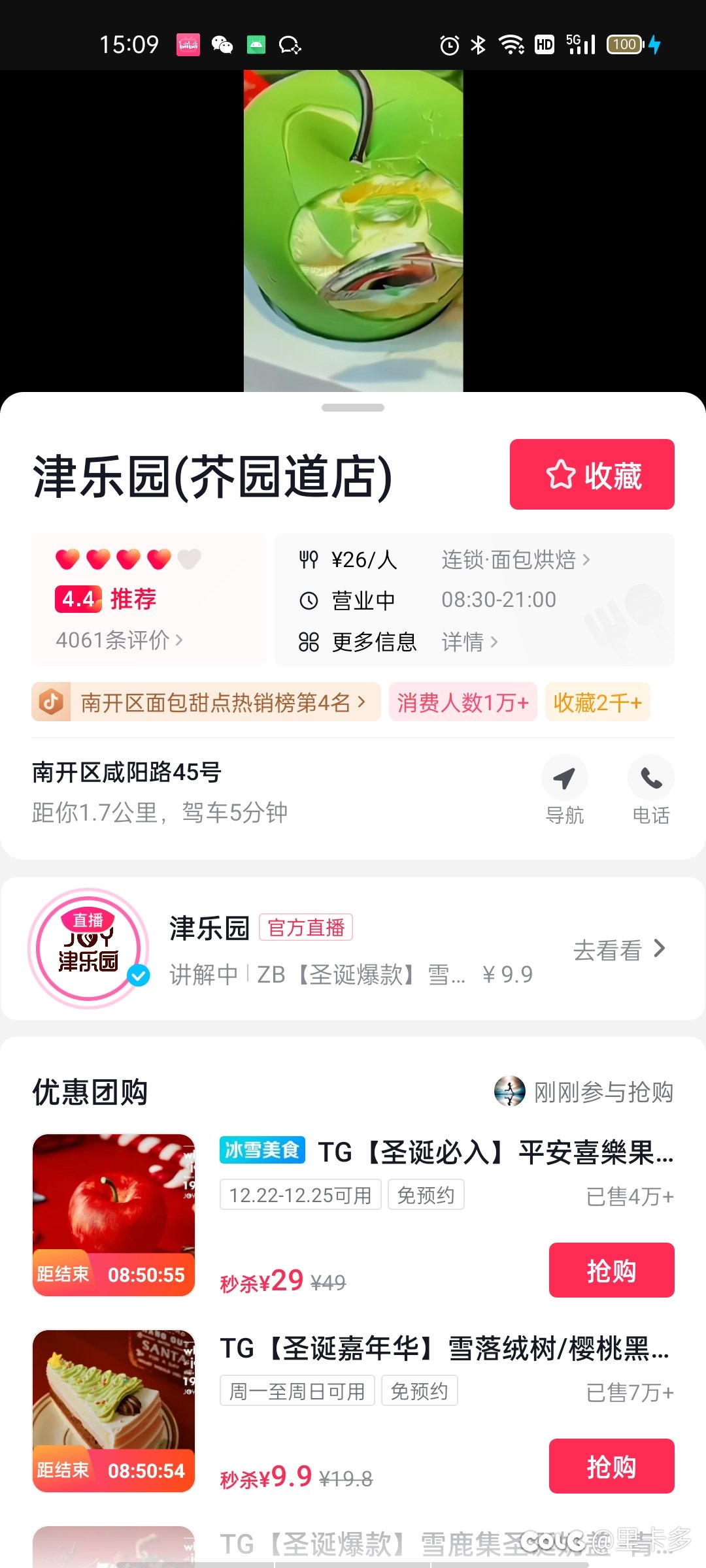
Task: Open the 雪落绒树 cake deal image
Action: [114, 1411]
